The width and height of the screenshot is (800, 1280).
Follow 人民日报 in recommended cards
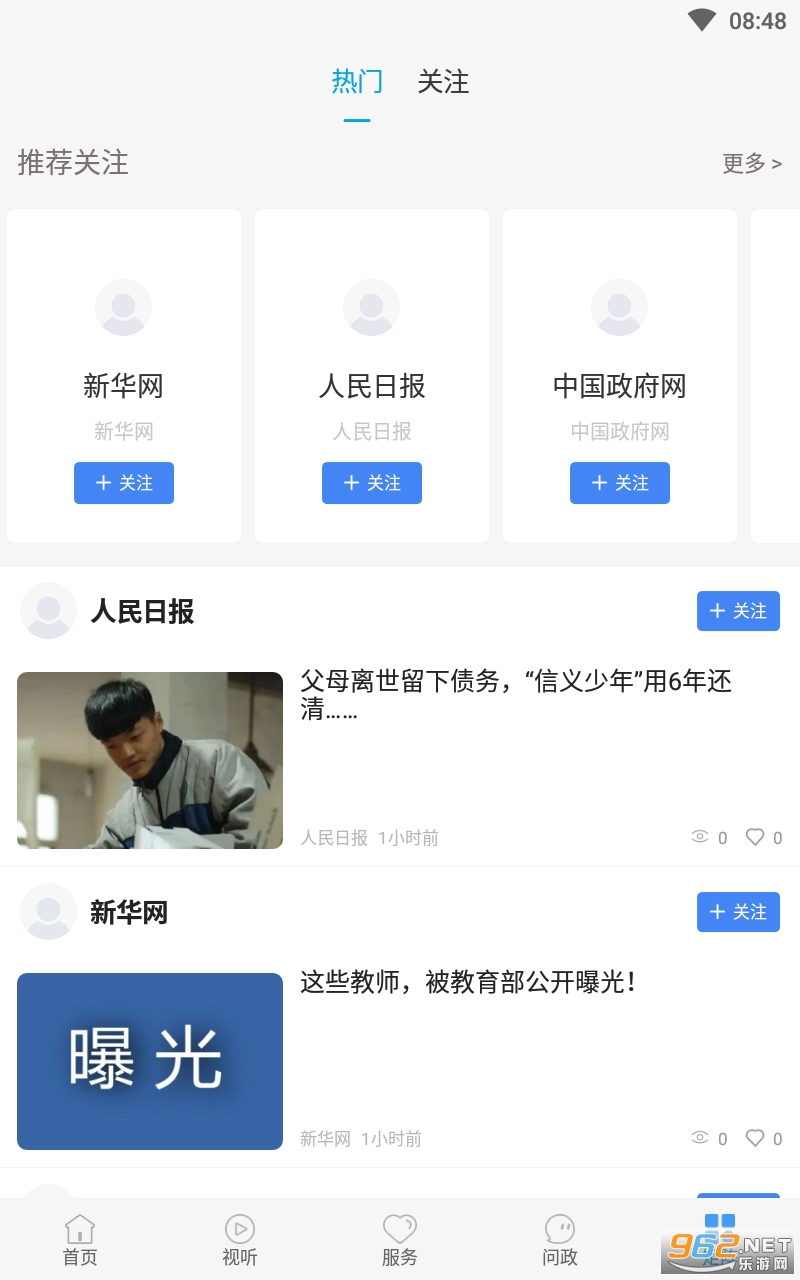372,483
